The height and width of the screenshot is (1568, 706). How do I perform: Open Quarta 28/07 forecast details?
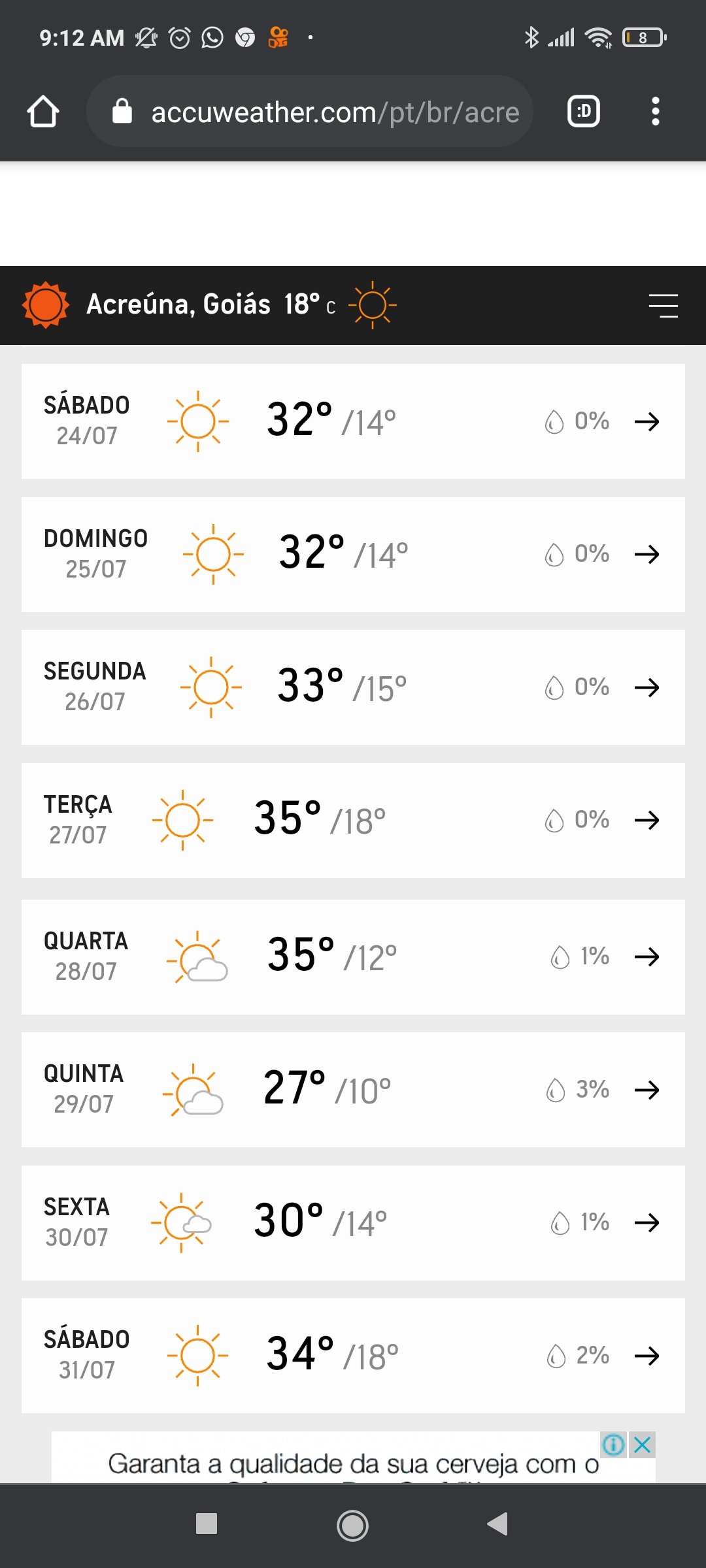pos(353,957)
